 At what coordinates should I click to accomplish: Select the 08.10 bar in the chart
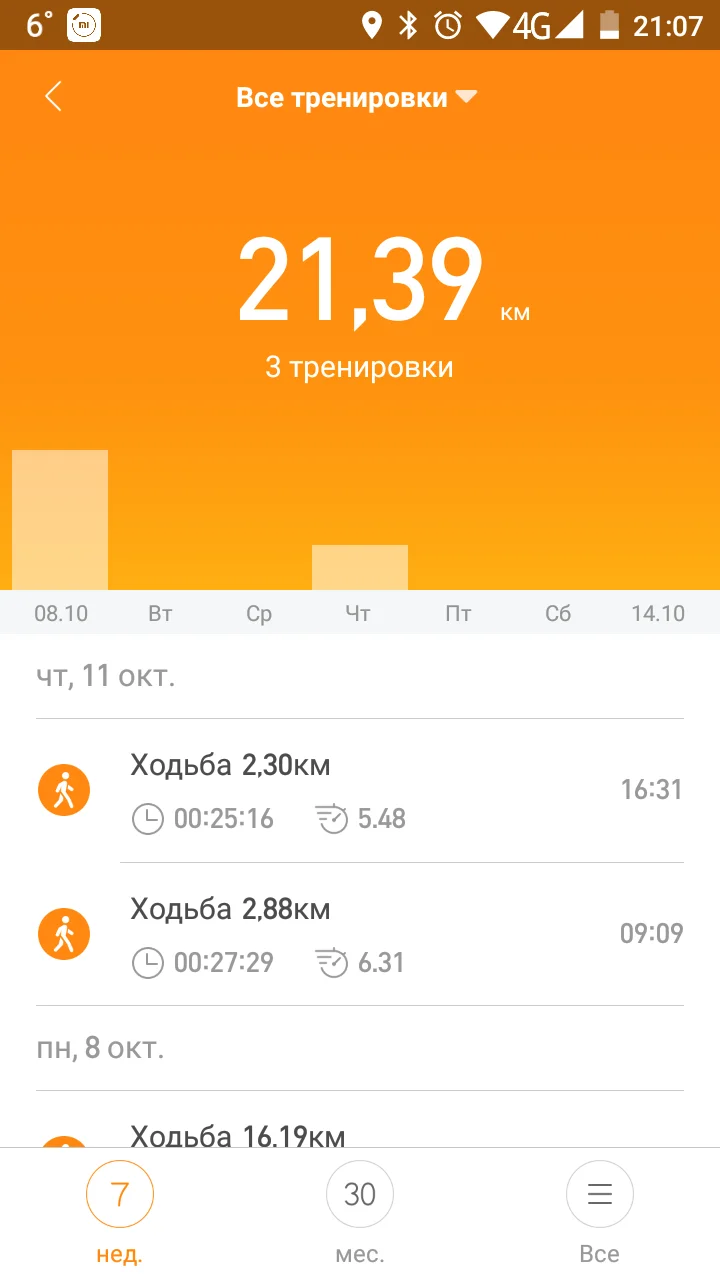coord(60,520)
